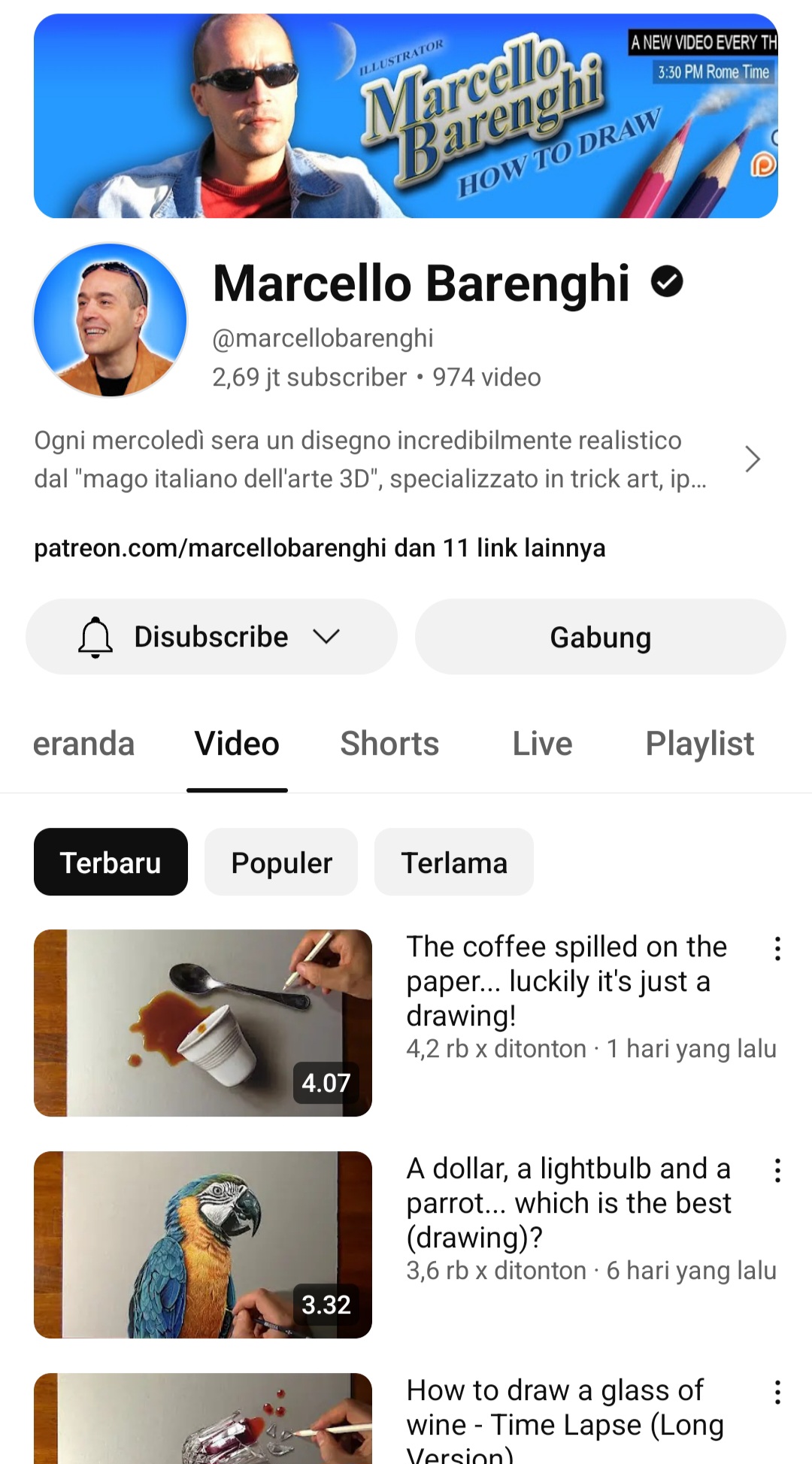
Task: Switch to the Playlist tab
Action: coord(700,743)
